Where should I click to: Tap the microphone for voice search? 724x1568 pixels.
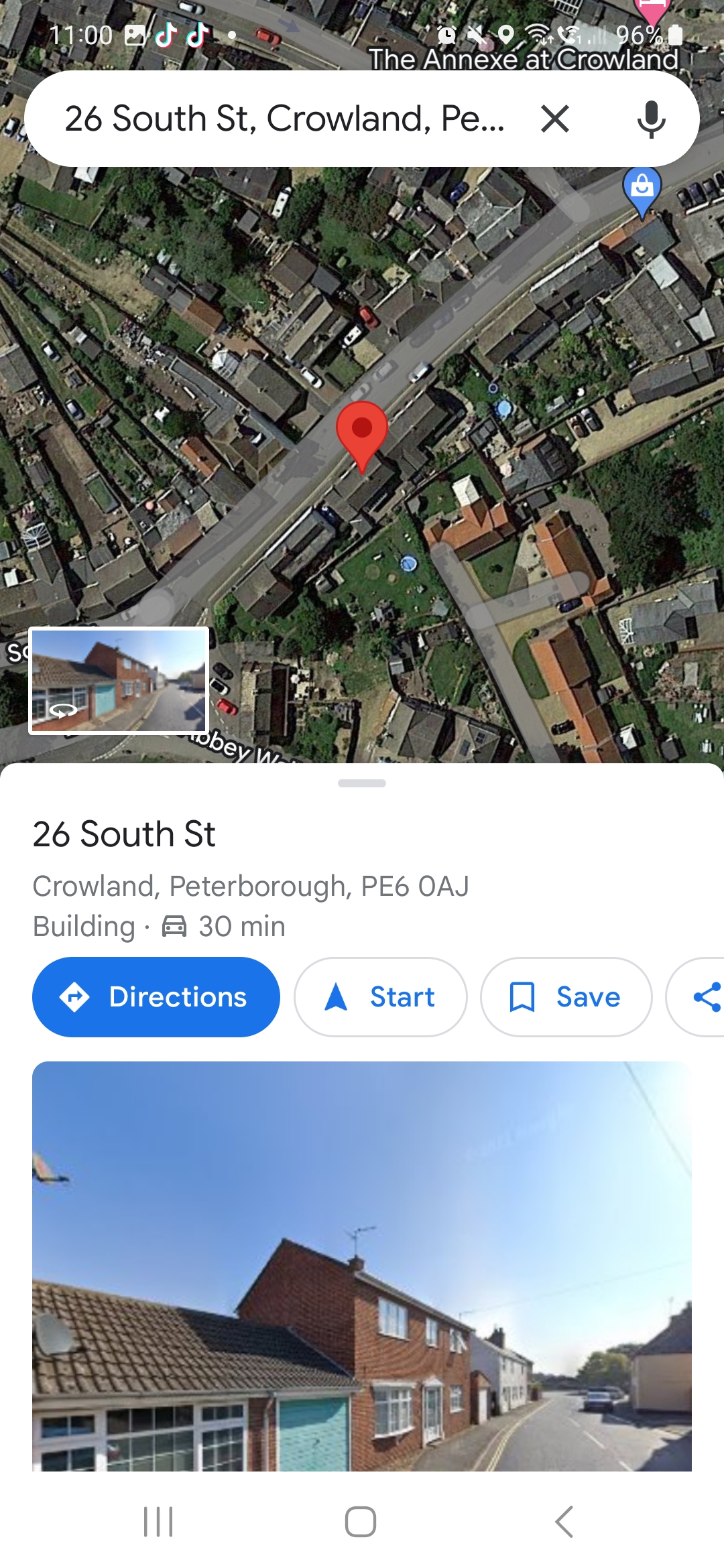[651, 119]
